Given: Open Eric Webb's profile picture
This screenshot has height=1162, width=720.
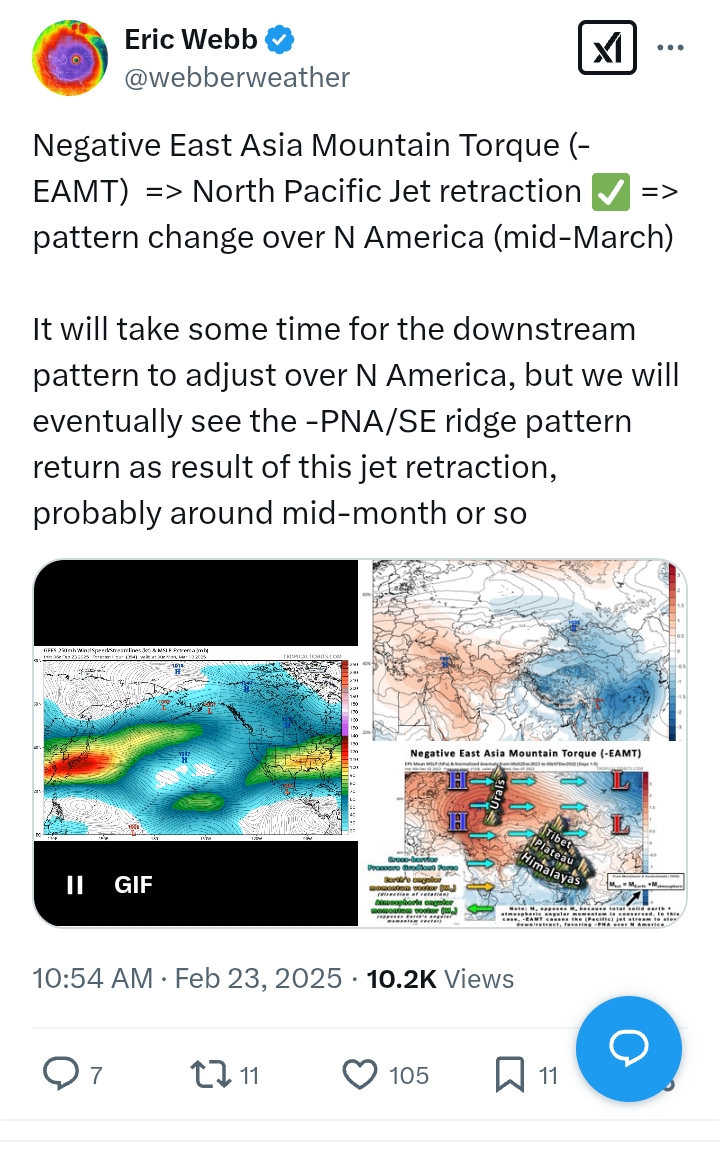Looking at the screenshot, I should [70, 58].
